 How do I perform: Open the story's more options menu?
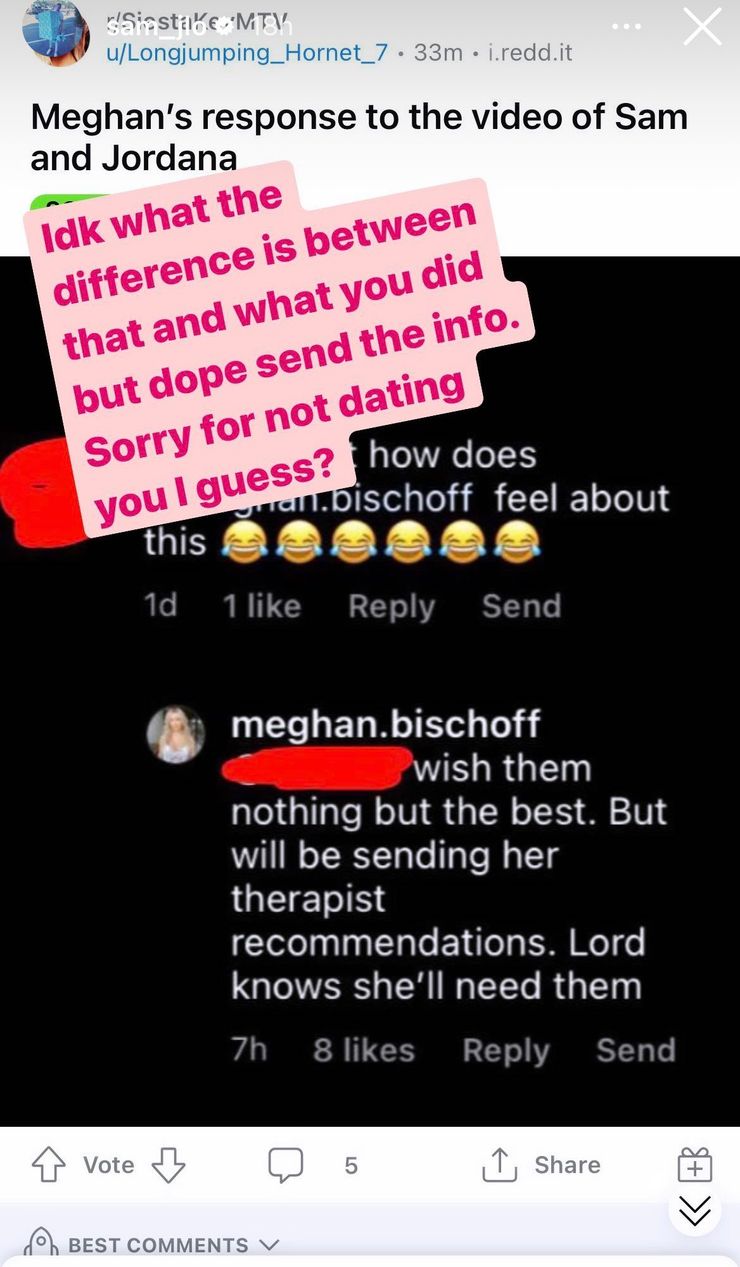coord(626,27)
